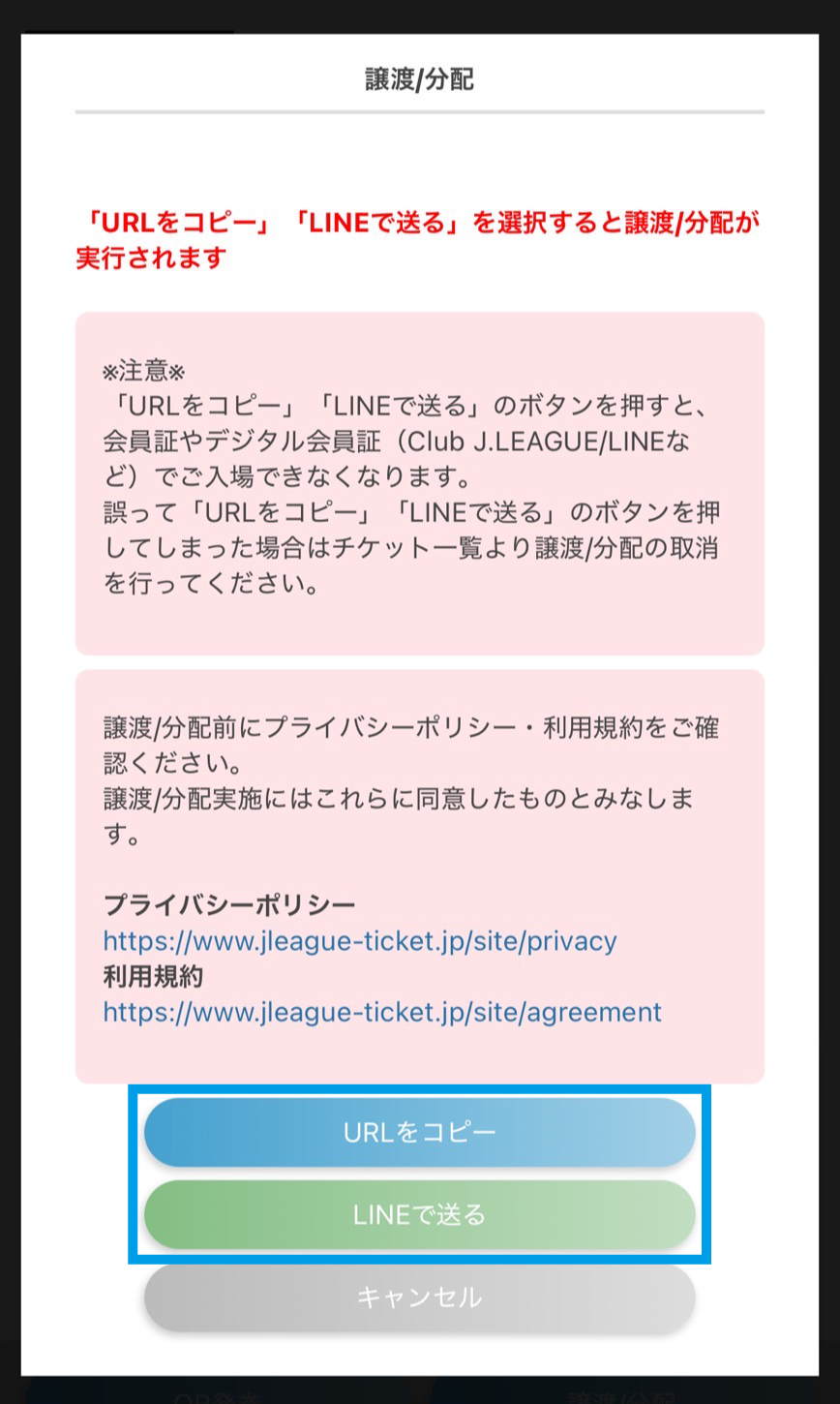This screenshot has width=840, height=1404.
Task: Open the 利用規約 agreement link
Action: tap(382, 1012)
